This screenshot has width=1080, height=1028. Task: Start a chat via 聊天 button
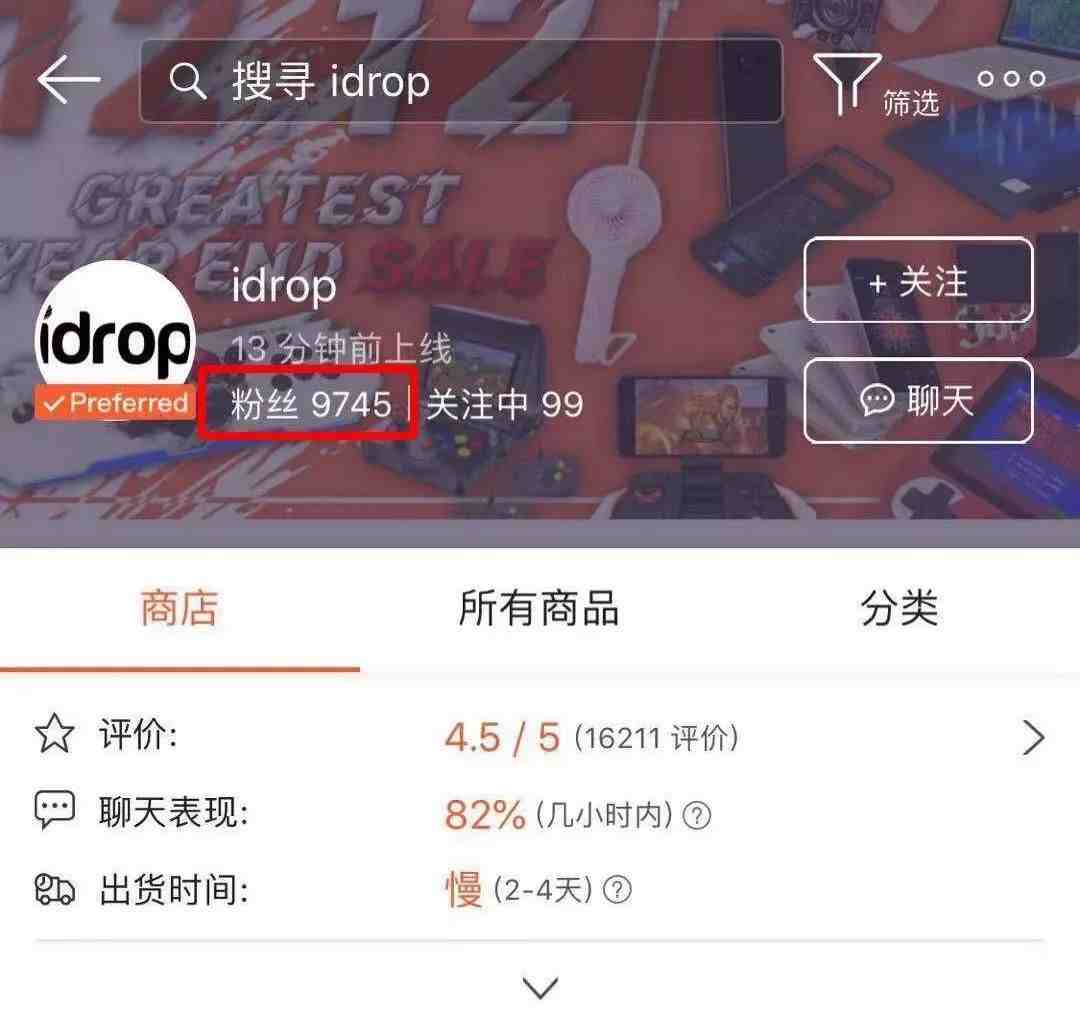[917, 401]
